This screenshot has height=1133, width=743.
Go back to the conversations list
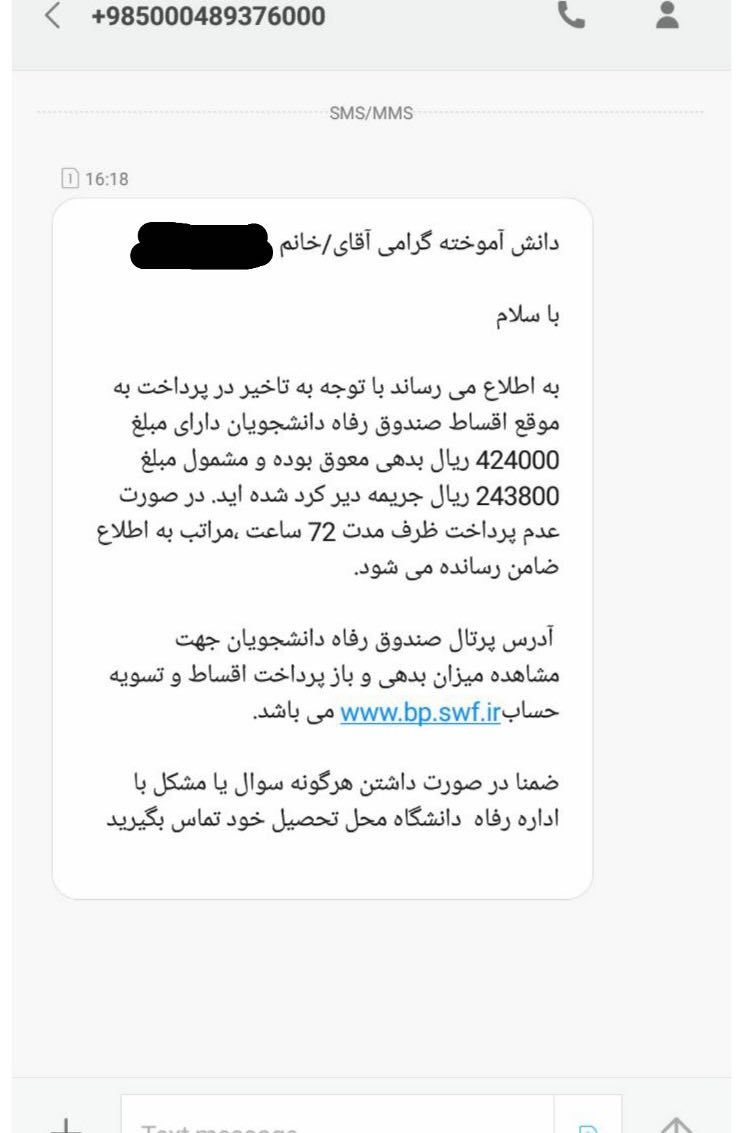pyautogui.click(x=53, y=16)
